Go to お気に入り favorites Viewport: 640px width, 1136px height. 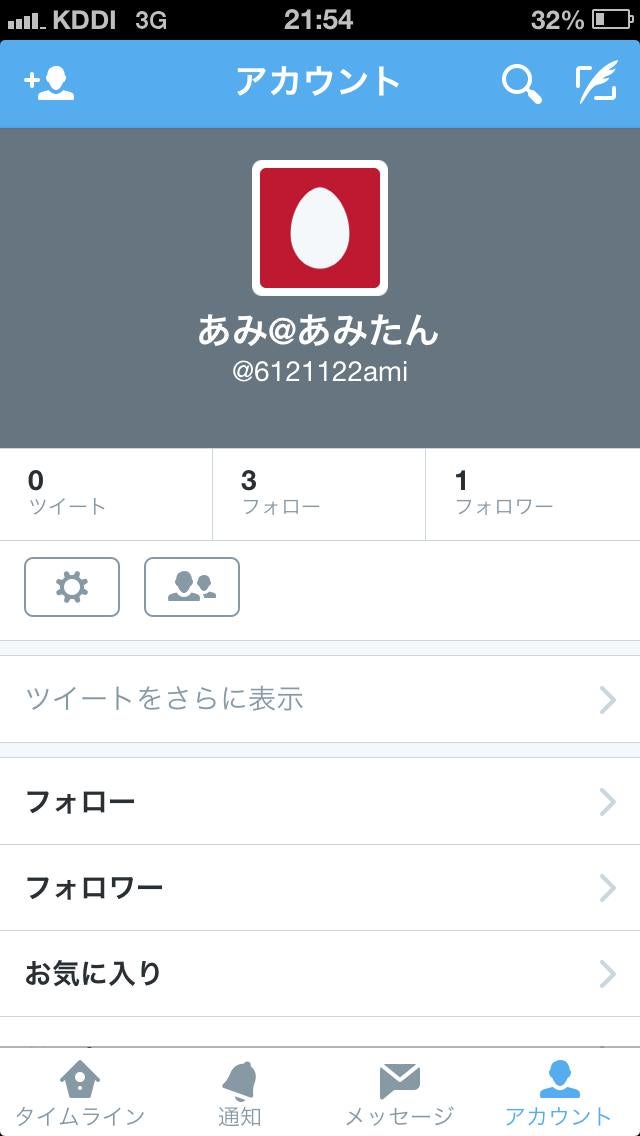[x=320, y=973]
